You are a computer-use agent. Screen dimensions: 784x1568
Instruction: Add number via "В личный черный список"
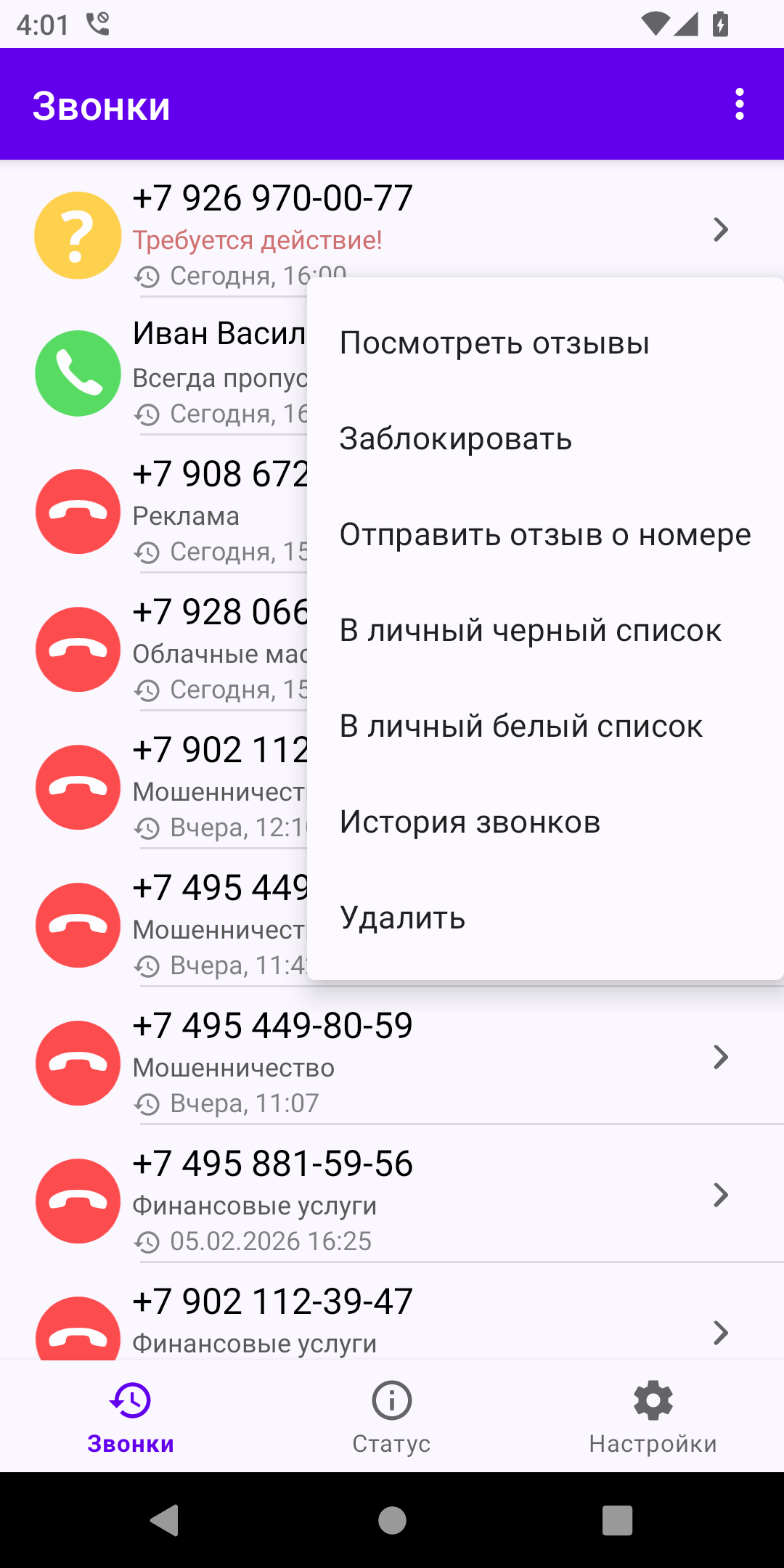tap(530, 631)
